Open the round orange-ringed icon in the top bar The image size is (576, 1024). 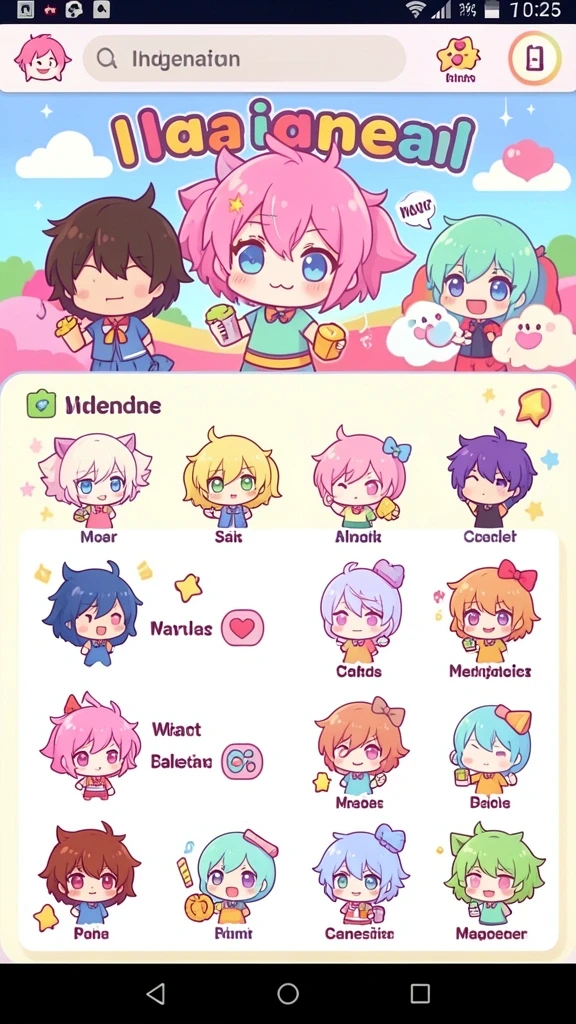tap(535, 59)
